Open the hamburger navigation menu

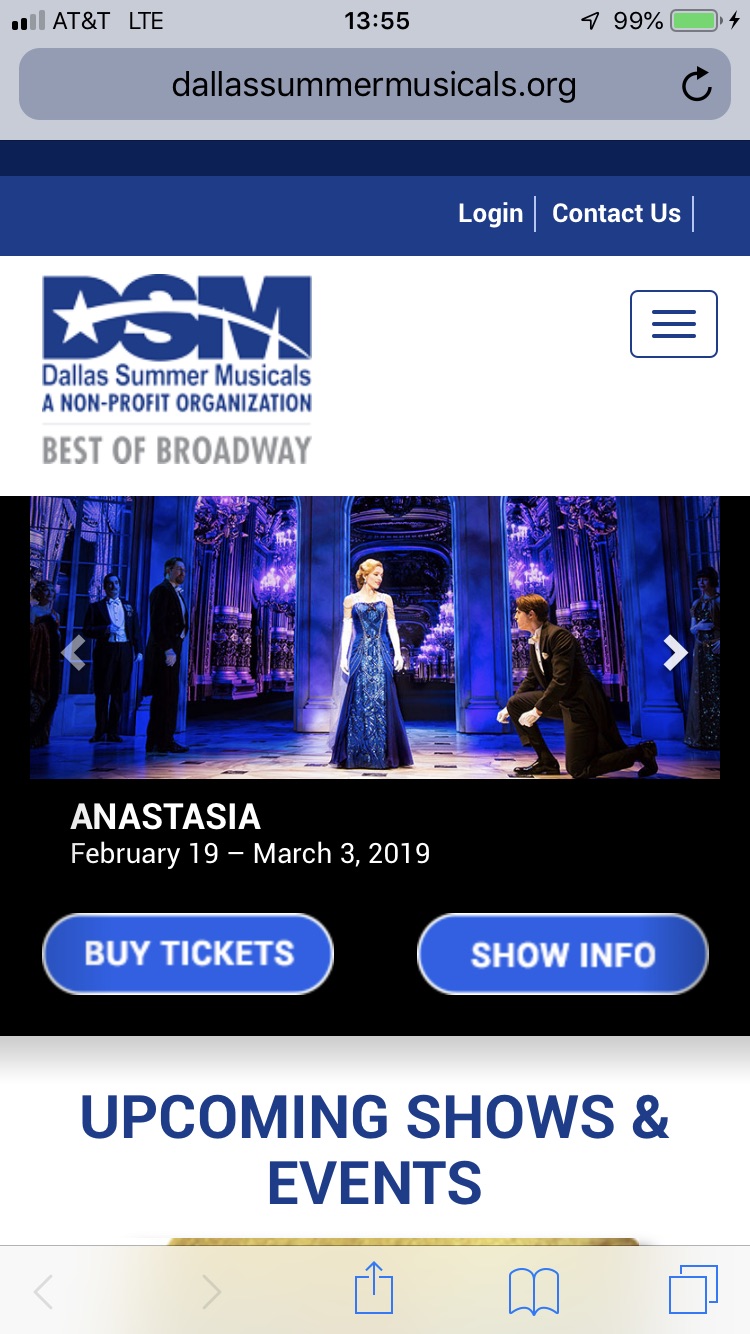tap(673, 324)
